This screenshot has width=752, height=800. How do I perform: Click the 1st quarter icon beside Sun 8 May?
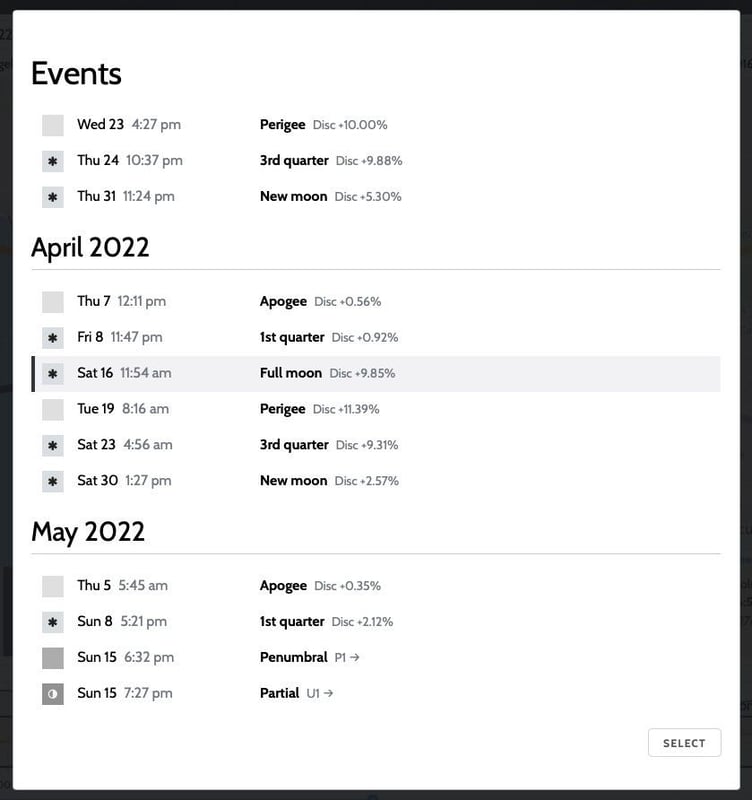(x=53, y=621)
